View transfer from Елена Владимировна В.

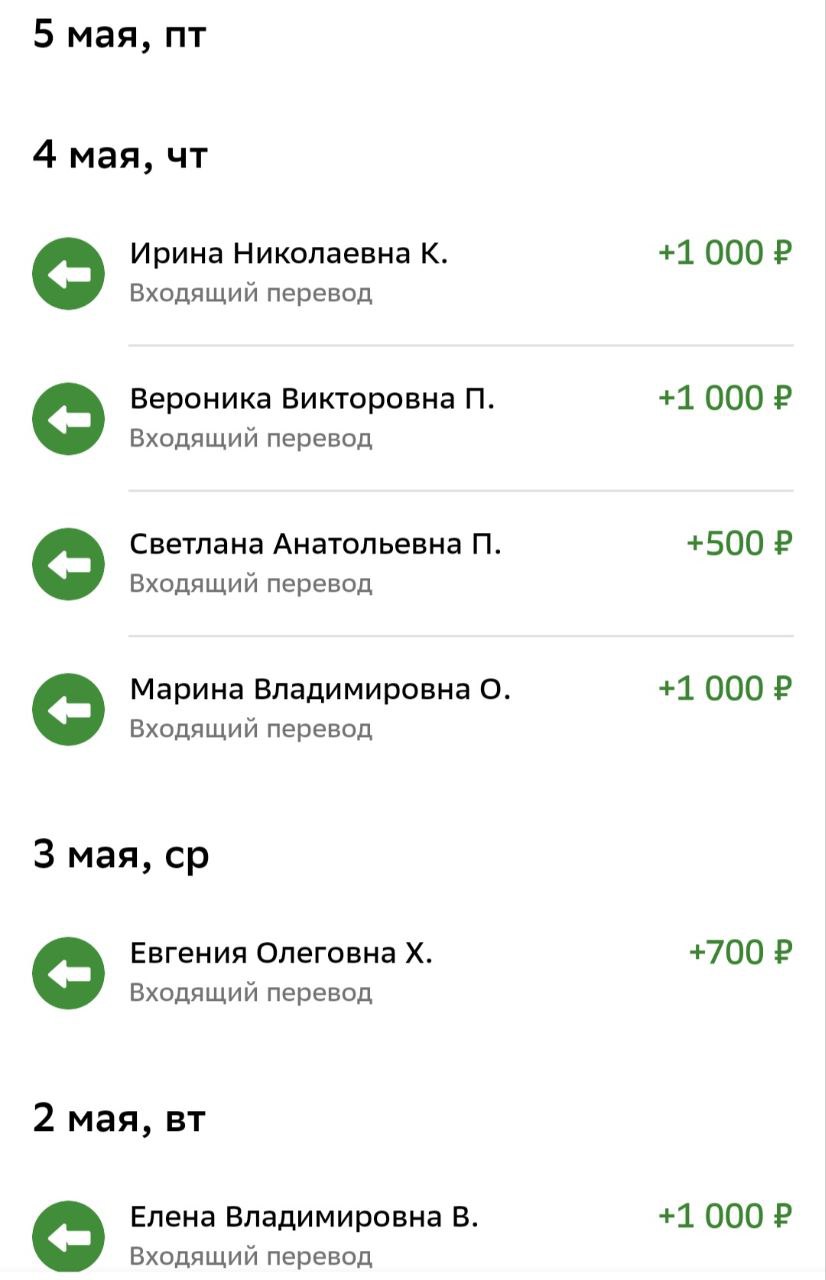[412, 1234]
